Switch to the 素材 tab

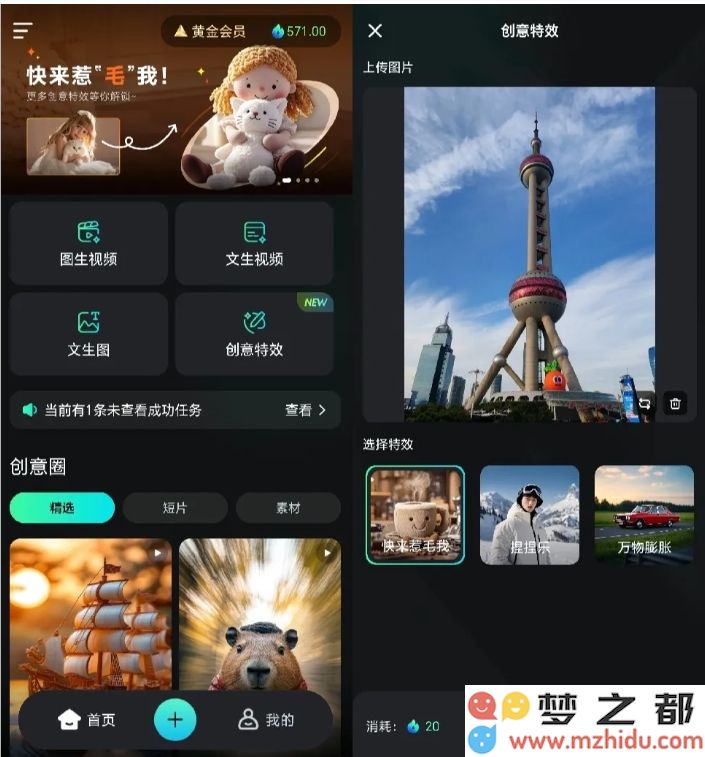[288, 508]
